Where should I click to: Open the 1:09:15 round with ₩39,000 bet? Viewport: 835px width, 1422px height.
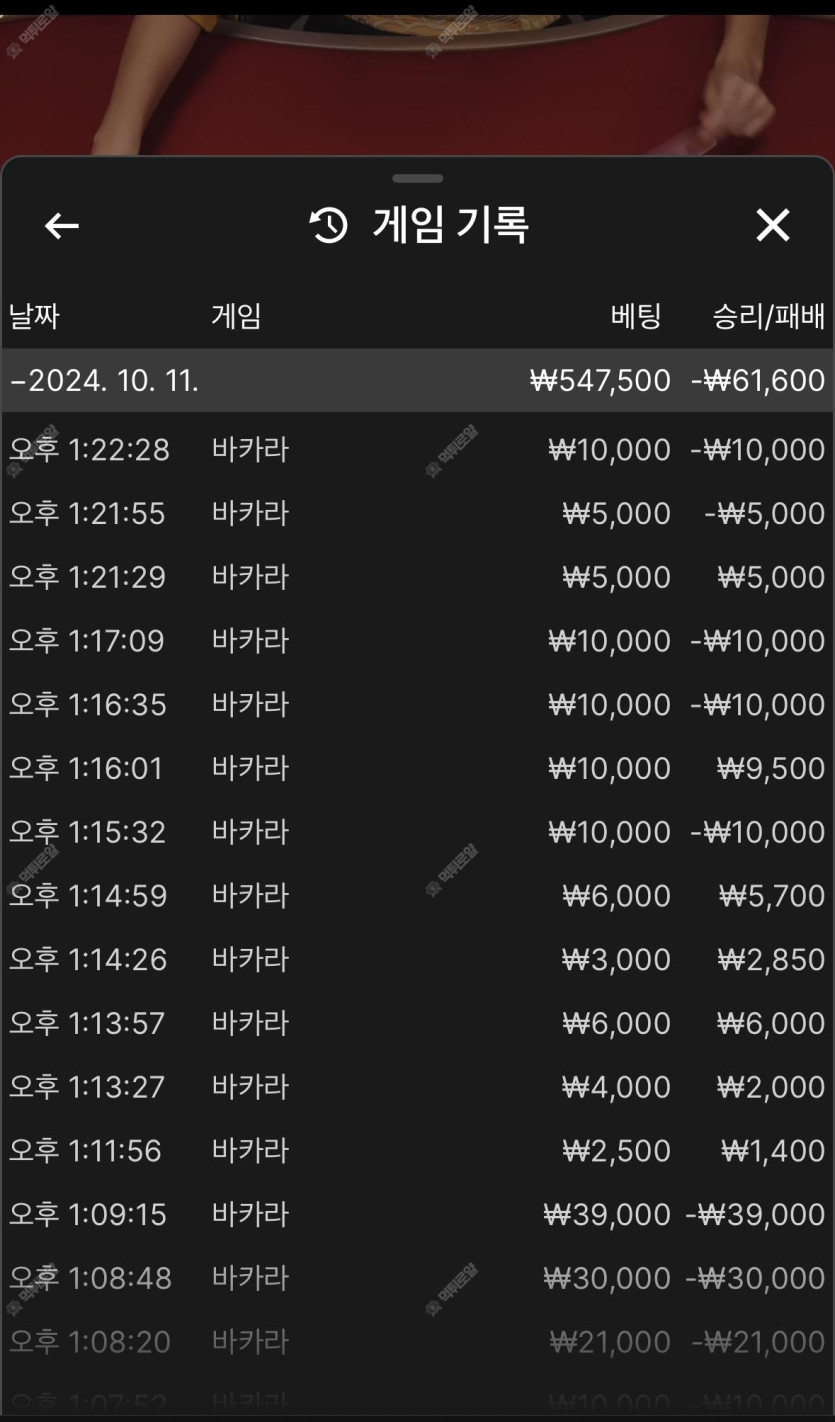(x=417, y=1214)
